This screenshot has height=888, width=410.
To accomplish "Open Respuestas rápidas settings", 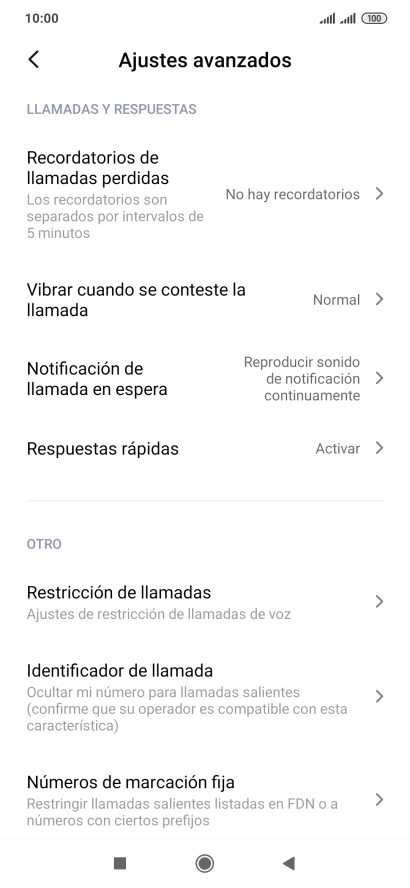I will point(205,449).
